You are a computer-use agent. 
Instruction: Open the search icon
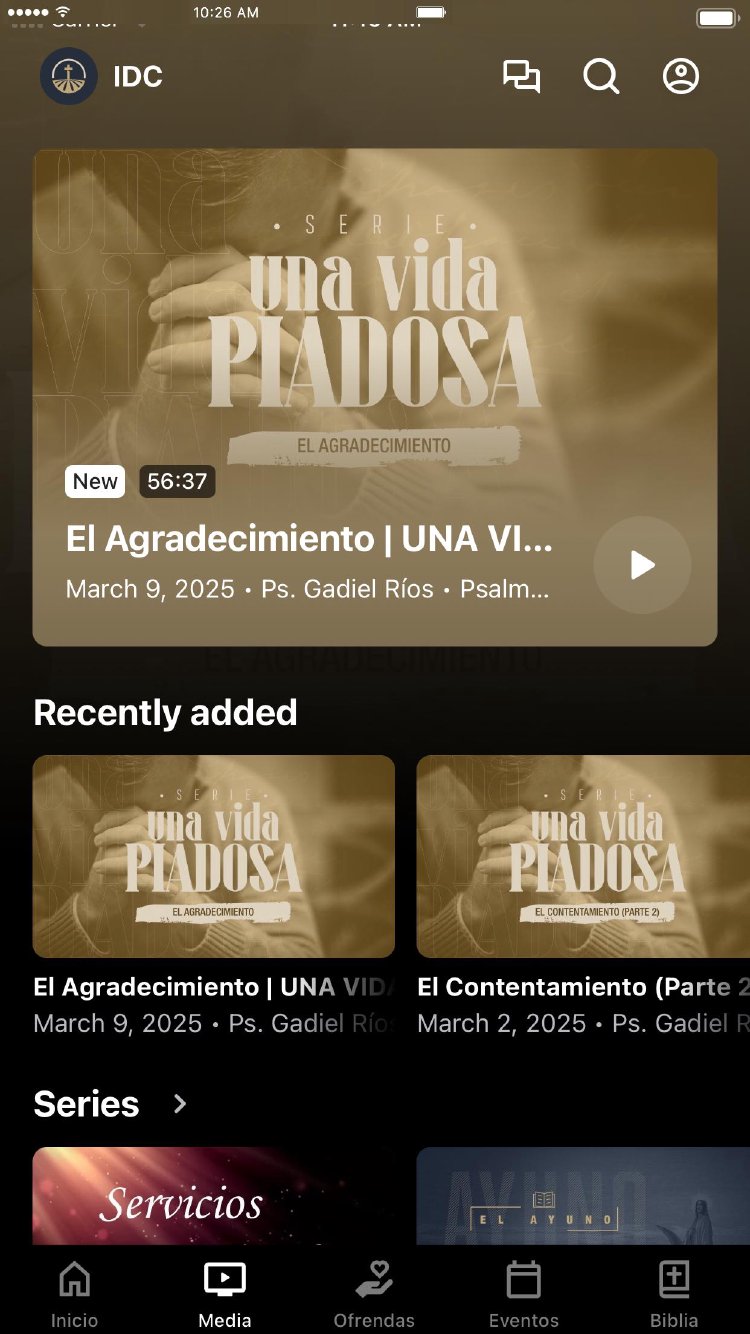[x=601, y=77]
